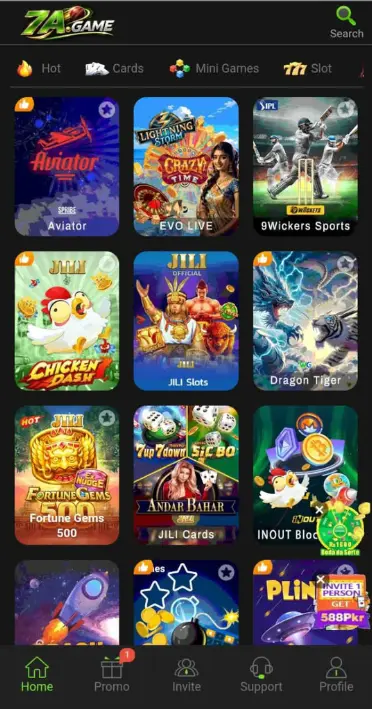
Task: Launch Dragon Tiger game
Action: tap(305, 321)
